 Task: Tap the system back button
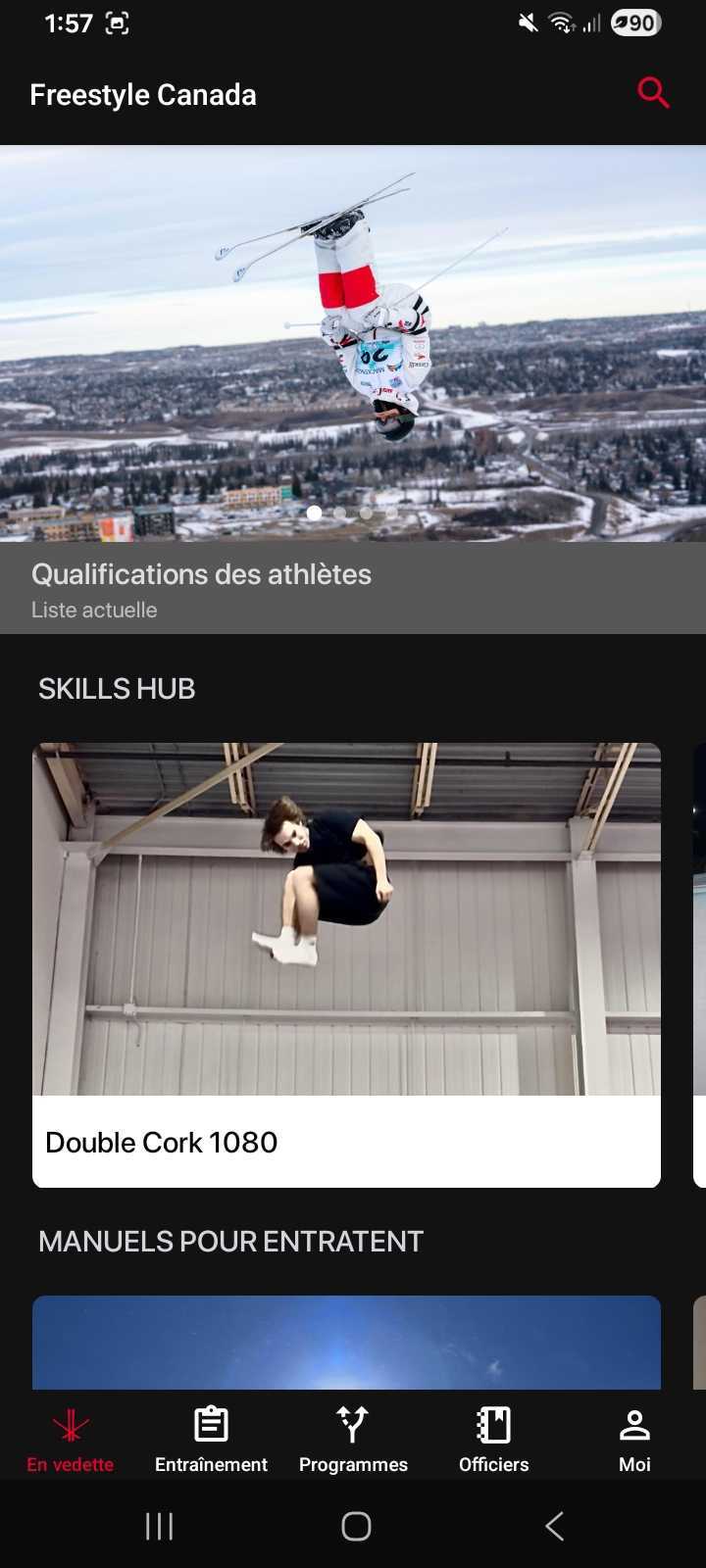click(x=554, y=1526)
